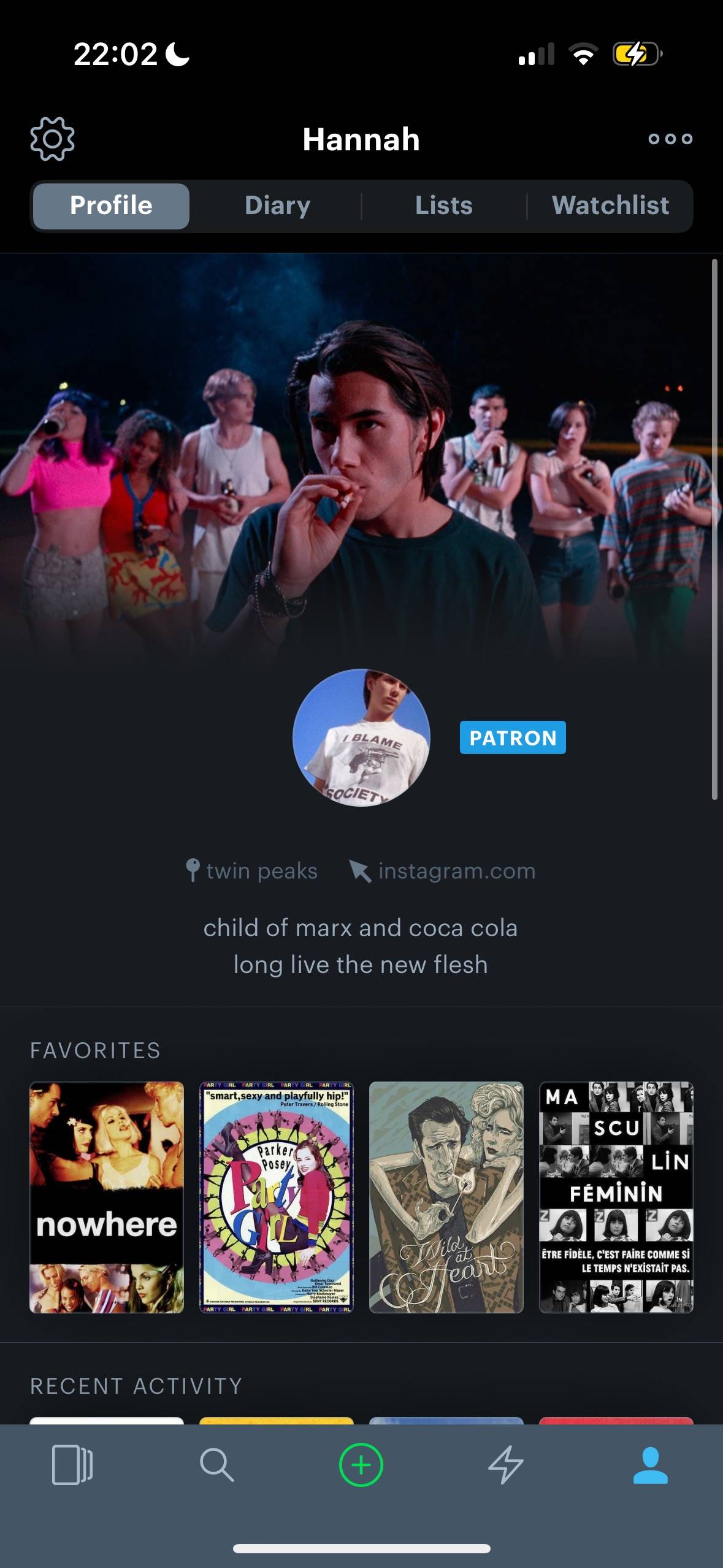Open the Wild at Heart poster

(446, 1197)
